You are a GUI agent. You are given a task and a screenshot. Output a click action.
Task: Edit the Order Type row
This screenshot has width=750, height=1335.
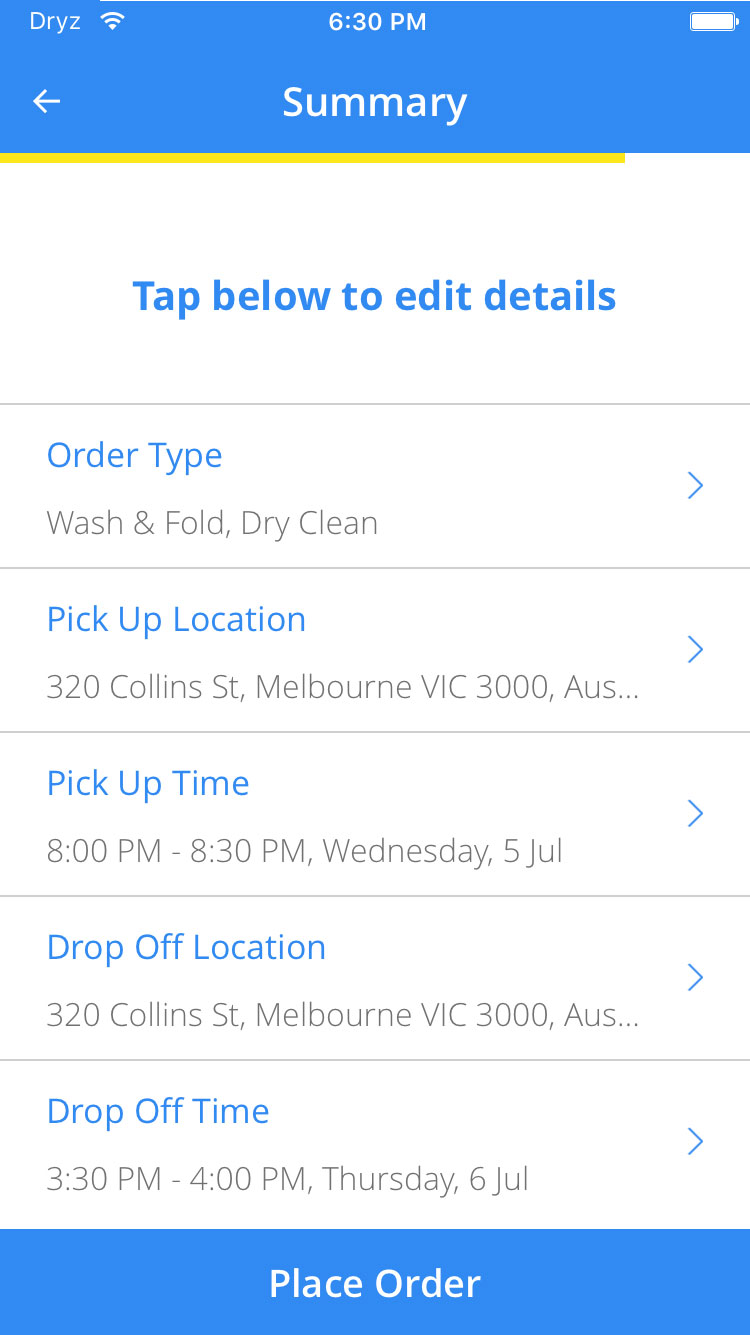pyautogui.click(x=375, y=487)
